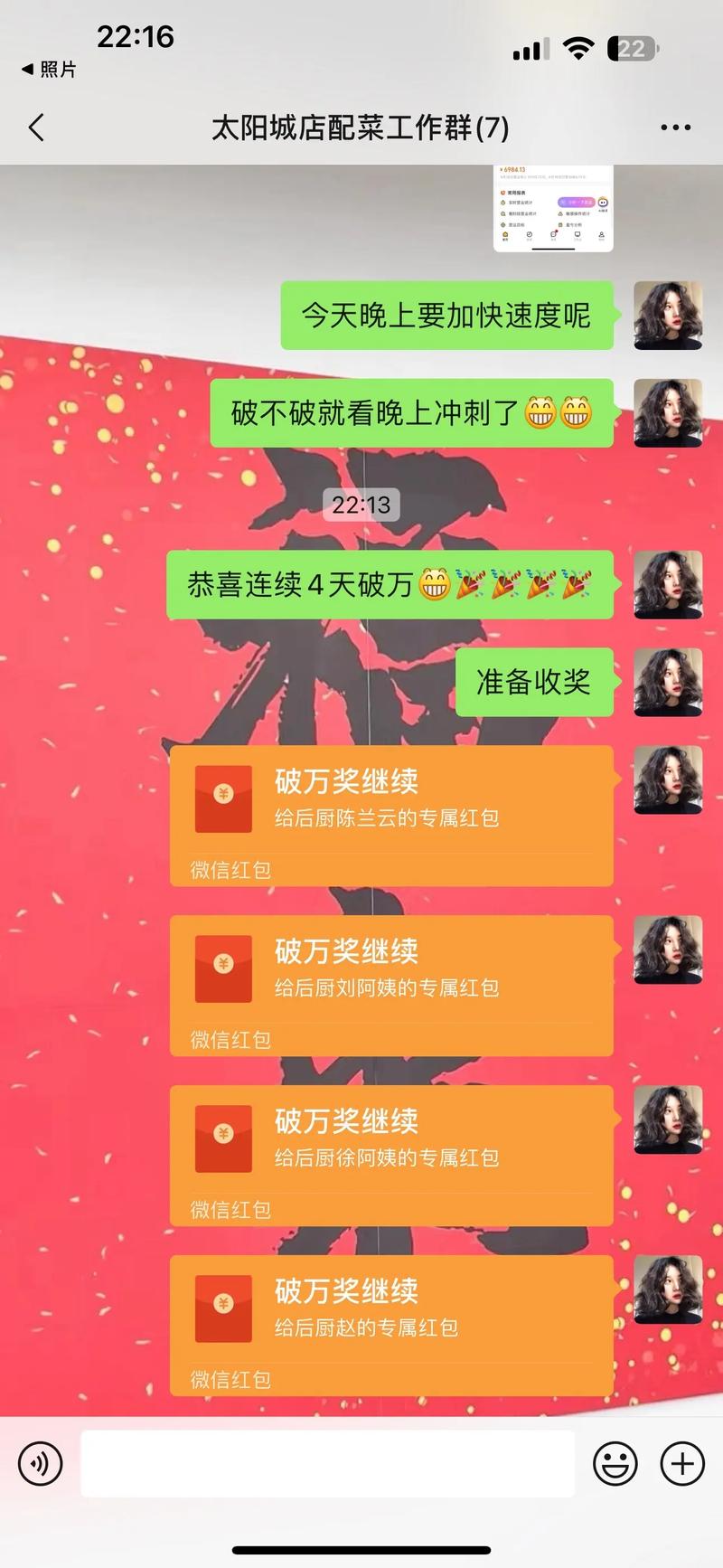
Task: Go back from the group chat
Action: [x=37, y=128]
